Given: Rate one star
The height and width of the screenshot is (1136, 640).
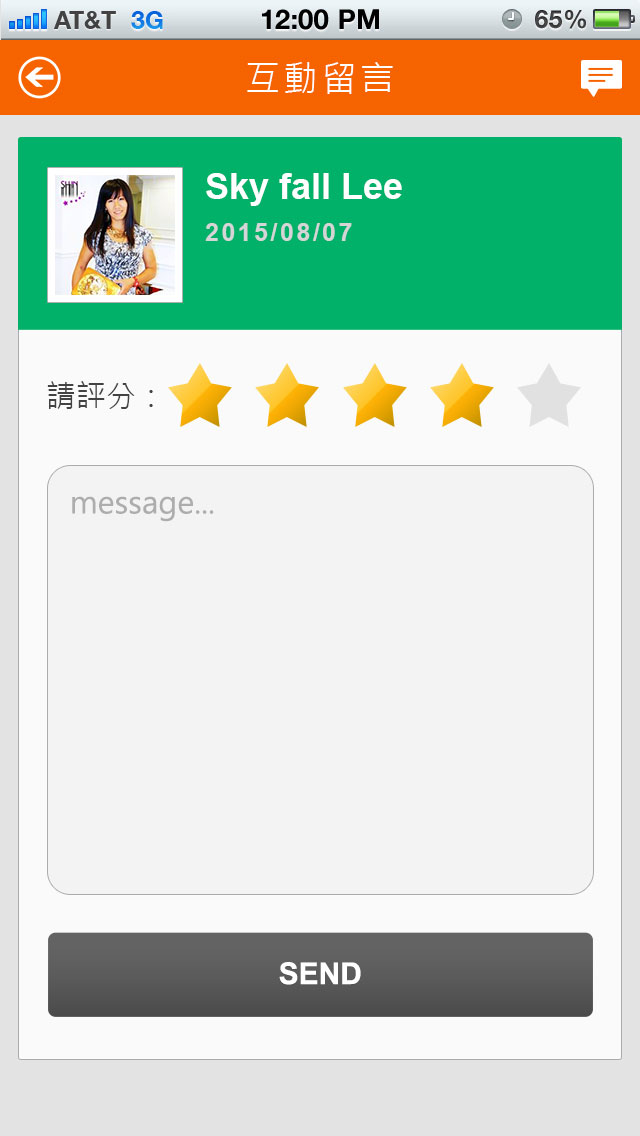Looking at the screenshot, I should 199,396.
